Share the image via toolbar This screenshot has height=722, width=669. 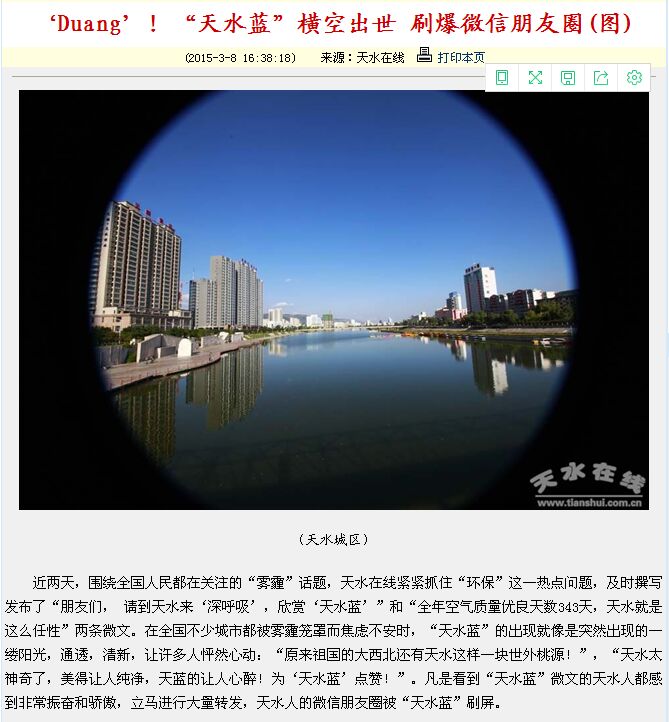(x=601, y=77)
